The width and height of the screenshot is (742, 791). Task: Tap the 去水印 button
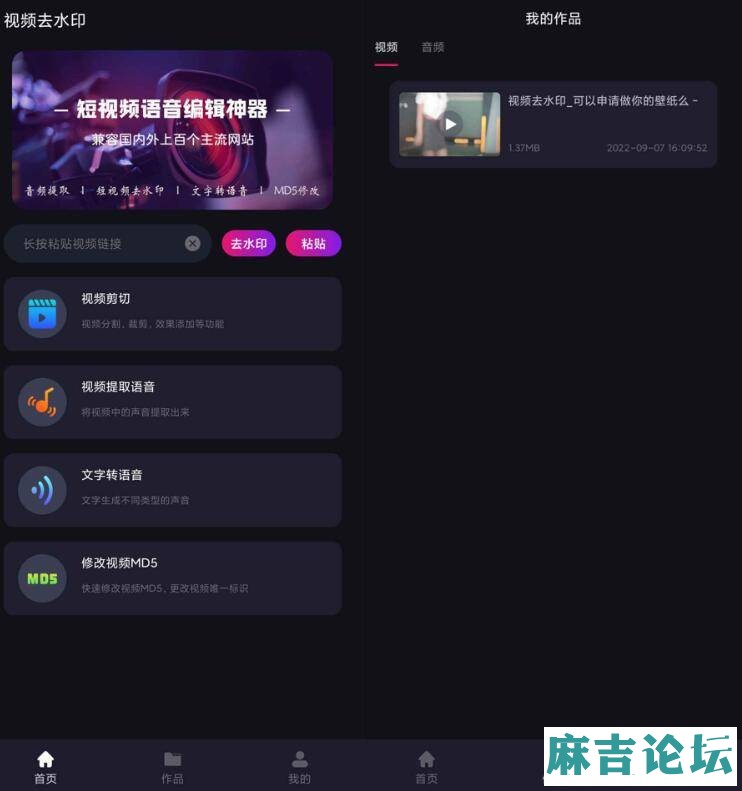(248, 243)
